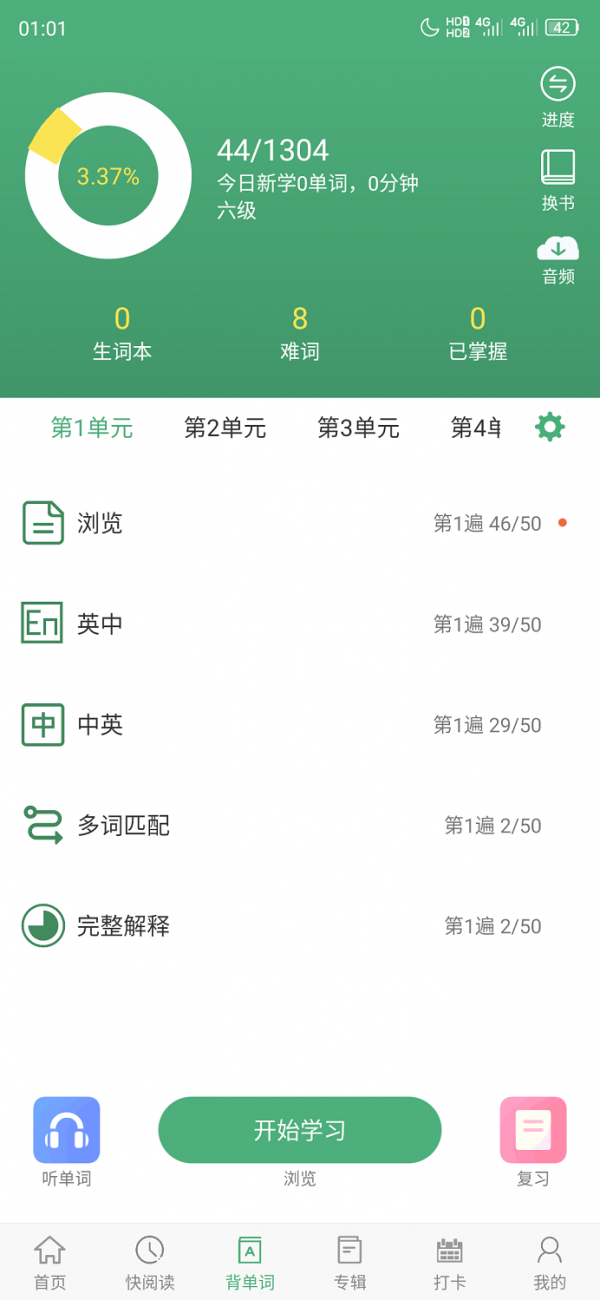
Task: Open the 进度 progress icon
Action: coord(558,97)
